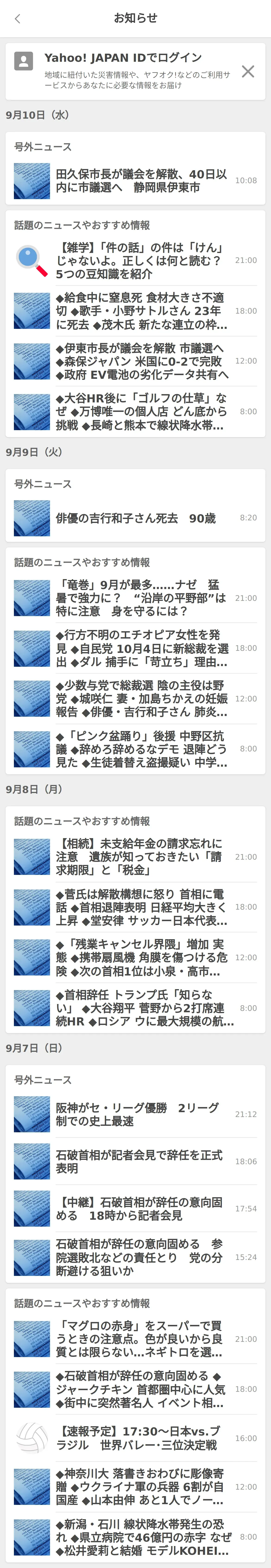Viewport: 271px width, 1568px height.
Task: Open the 【速報予定】日本vs.ブラジル volleyball item
Action: pos(141,1438)
